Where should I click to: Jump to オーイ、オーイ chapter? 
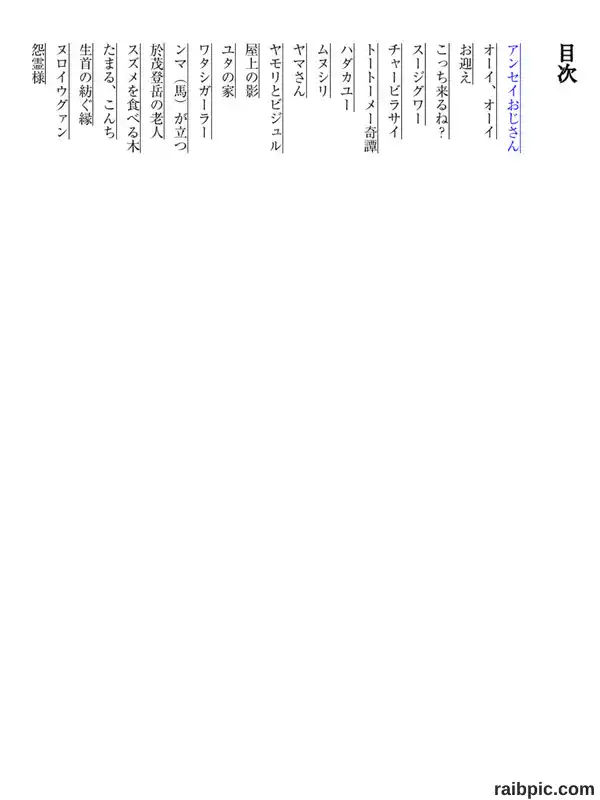[x=489, y=91]
